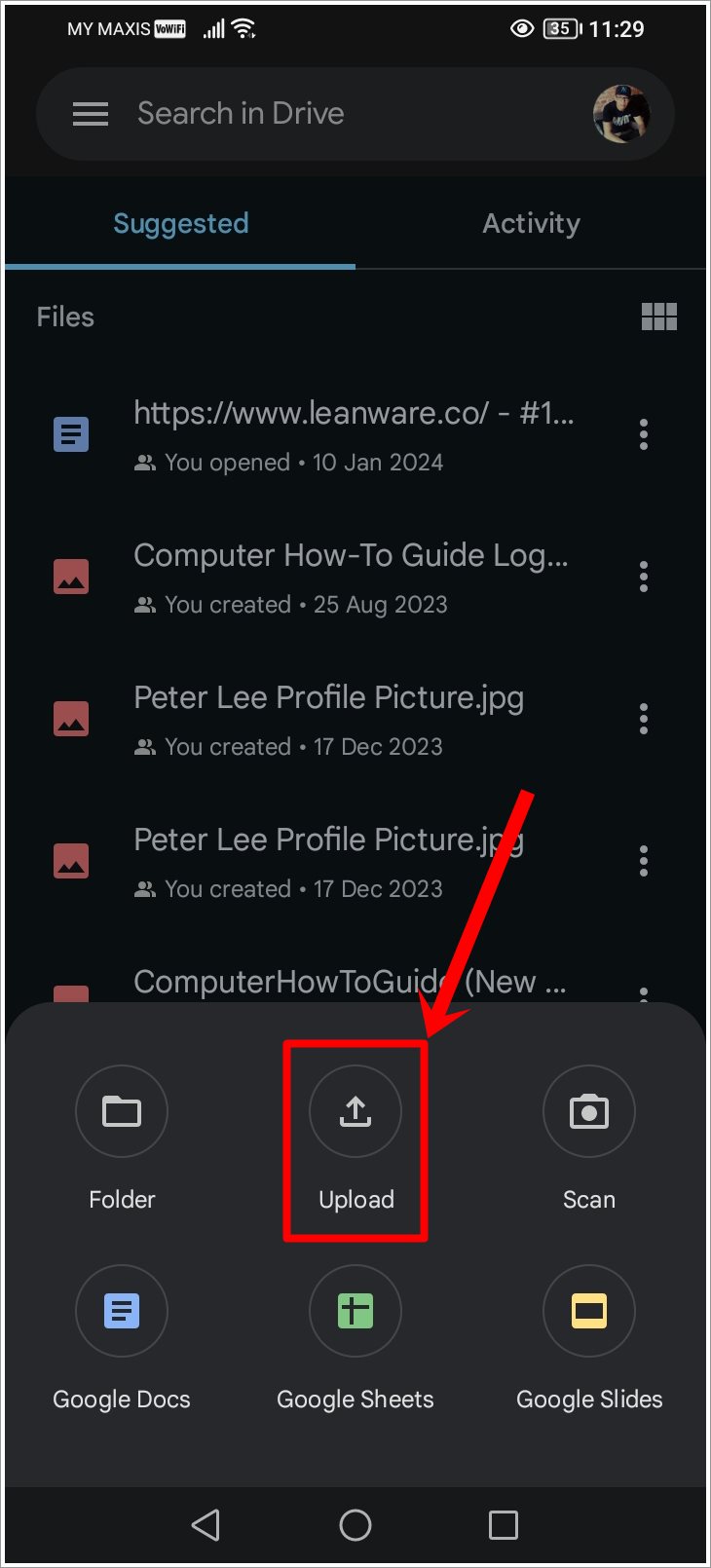Create a new Google Sheets spreadsheet

[x=355, y=1311]
